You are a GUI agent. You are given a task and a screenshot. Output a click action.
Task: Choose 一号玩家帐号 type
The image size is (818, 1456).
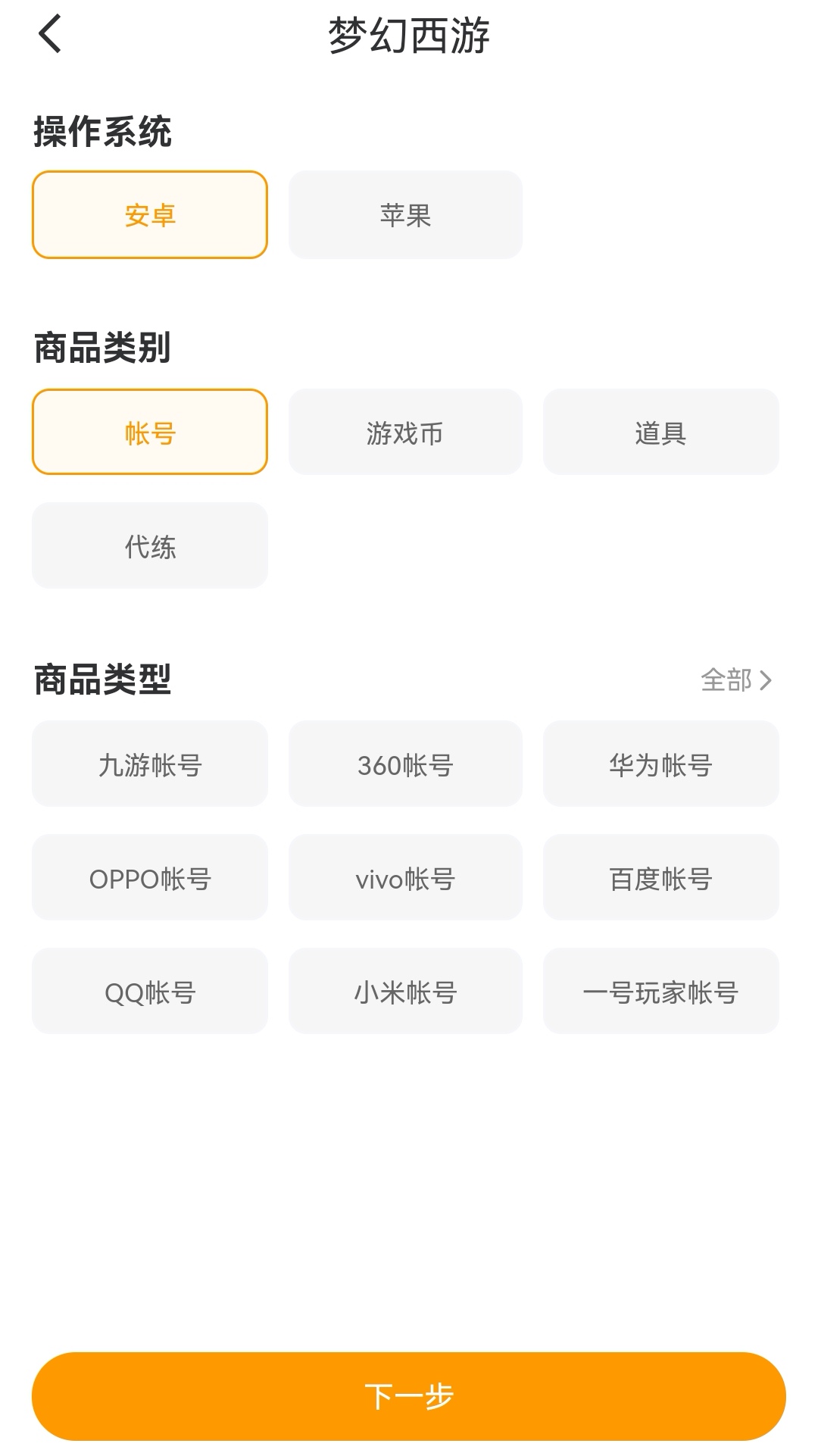pos(660,992)
